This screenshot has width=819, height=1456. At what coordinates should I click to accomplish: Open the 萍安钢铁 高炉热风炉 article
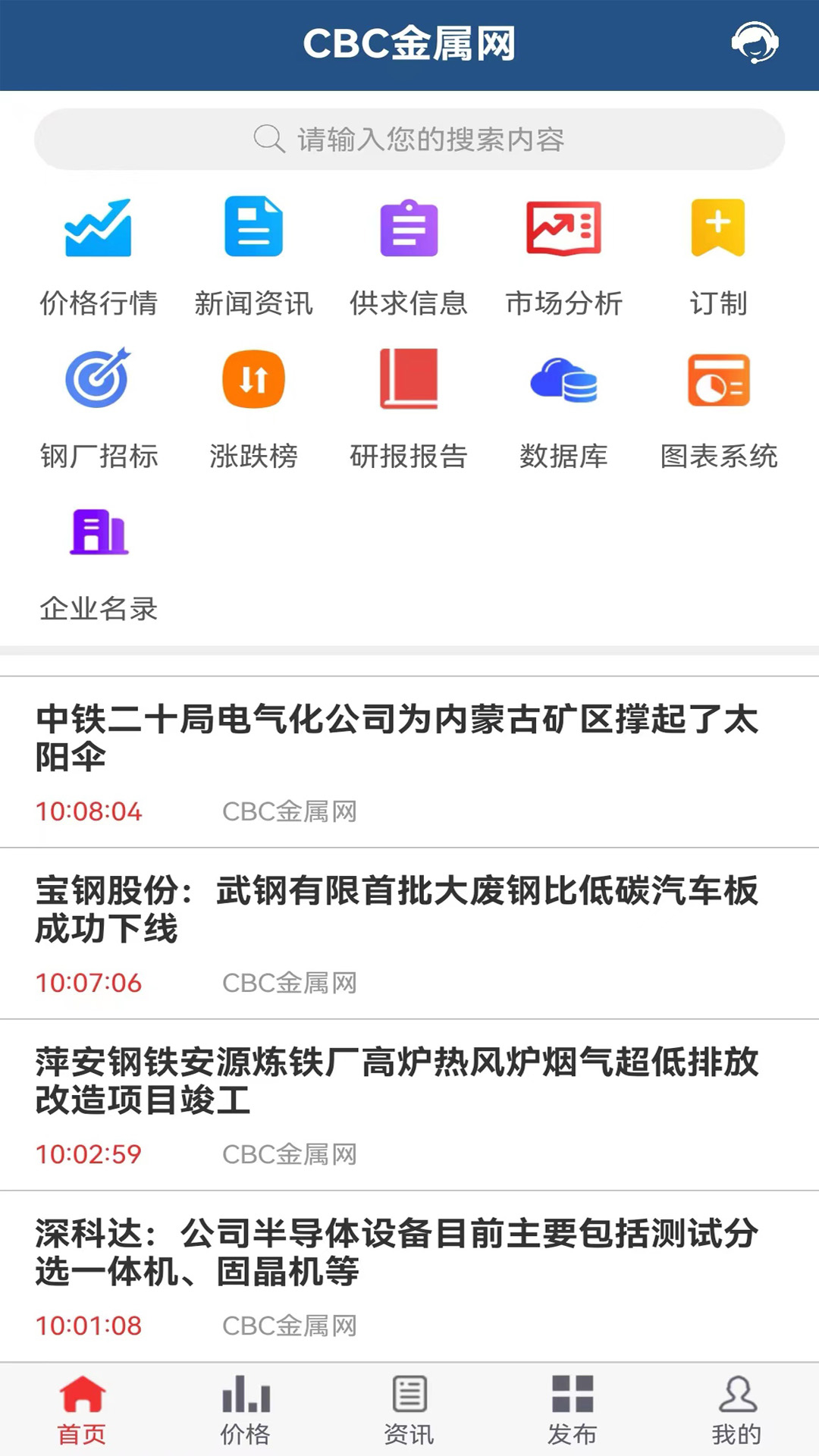click(409, 1105)
